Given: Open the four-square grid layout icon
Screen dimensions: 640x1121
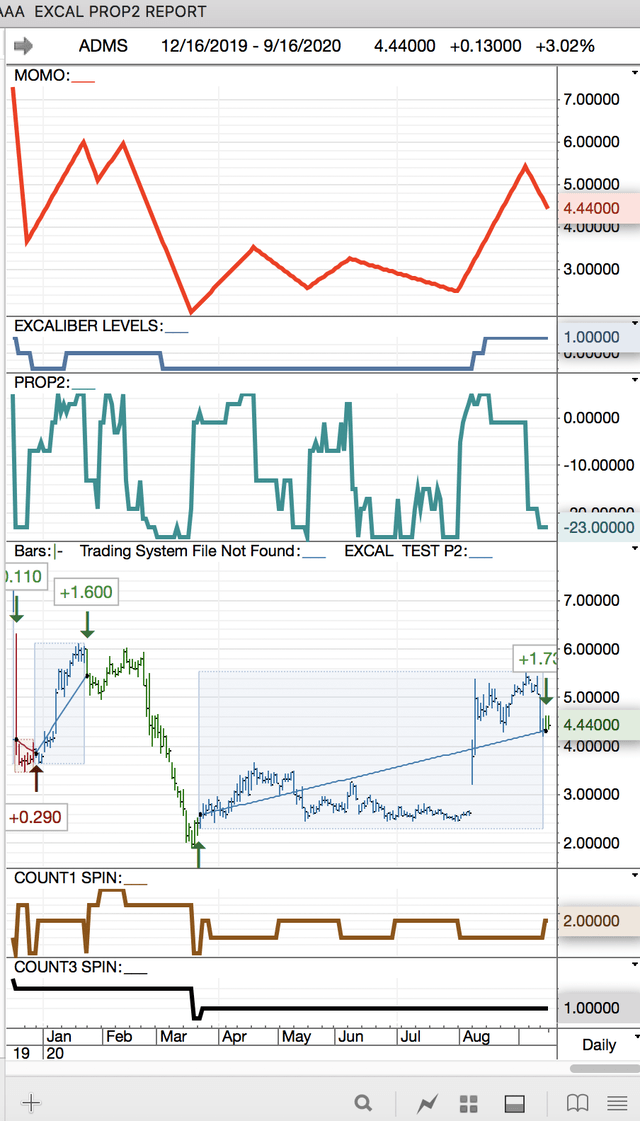Looking at the screenshot, I should click(468, 1102).
